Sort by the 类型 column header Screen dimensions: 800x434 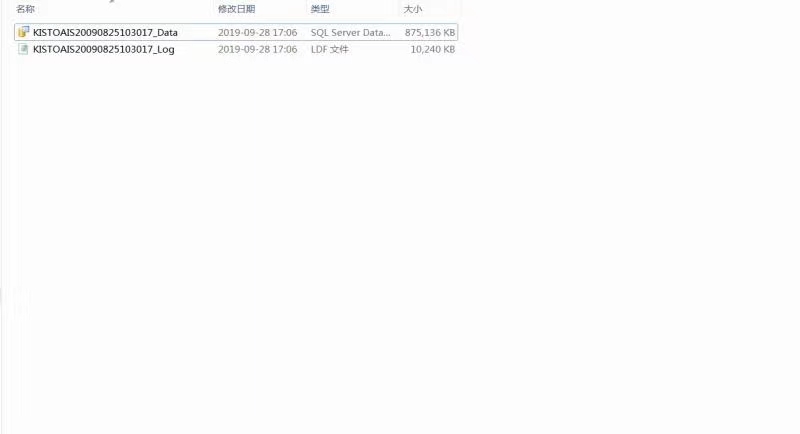click(320, 9)
